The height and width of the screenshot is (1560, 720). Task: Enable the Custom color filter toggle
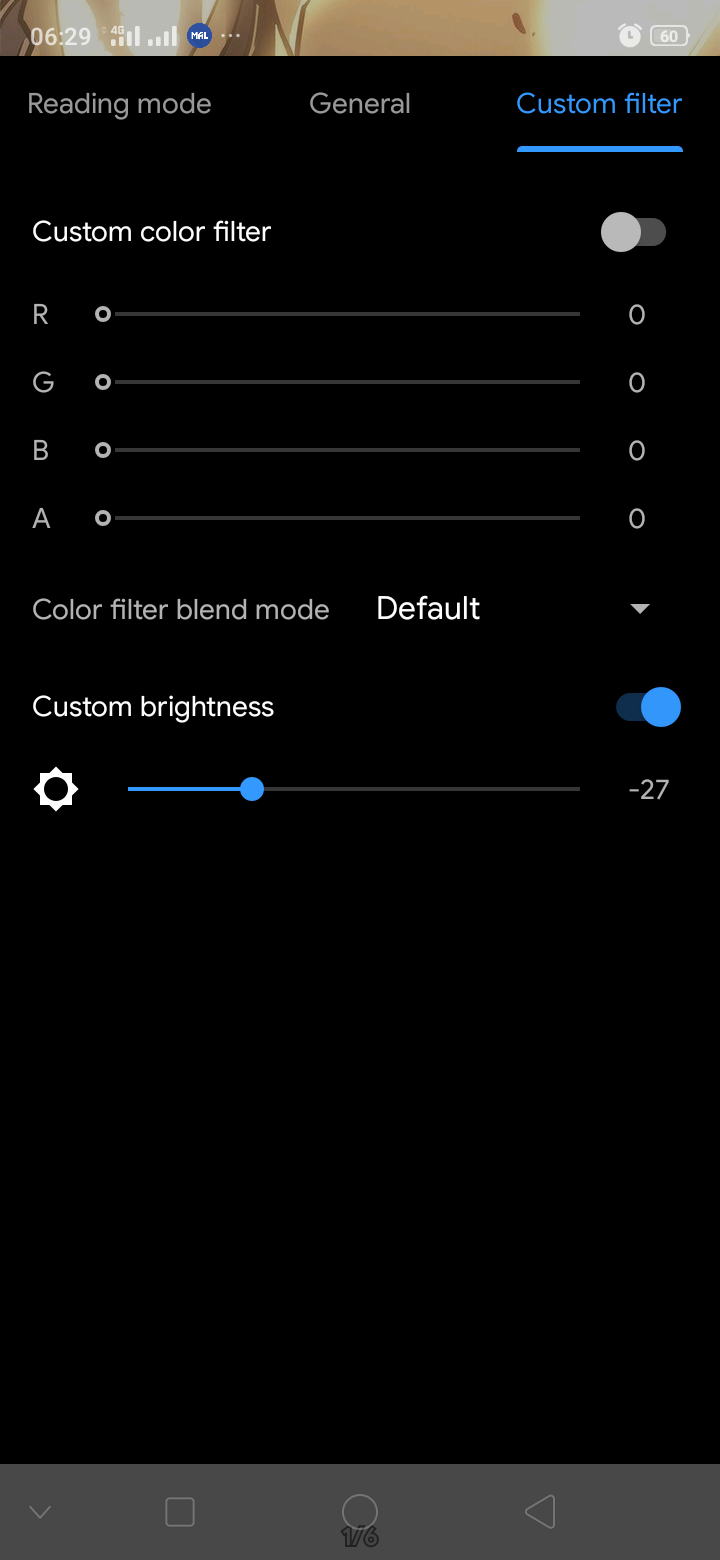click(x=634, y=231)
